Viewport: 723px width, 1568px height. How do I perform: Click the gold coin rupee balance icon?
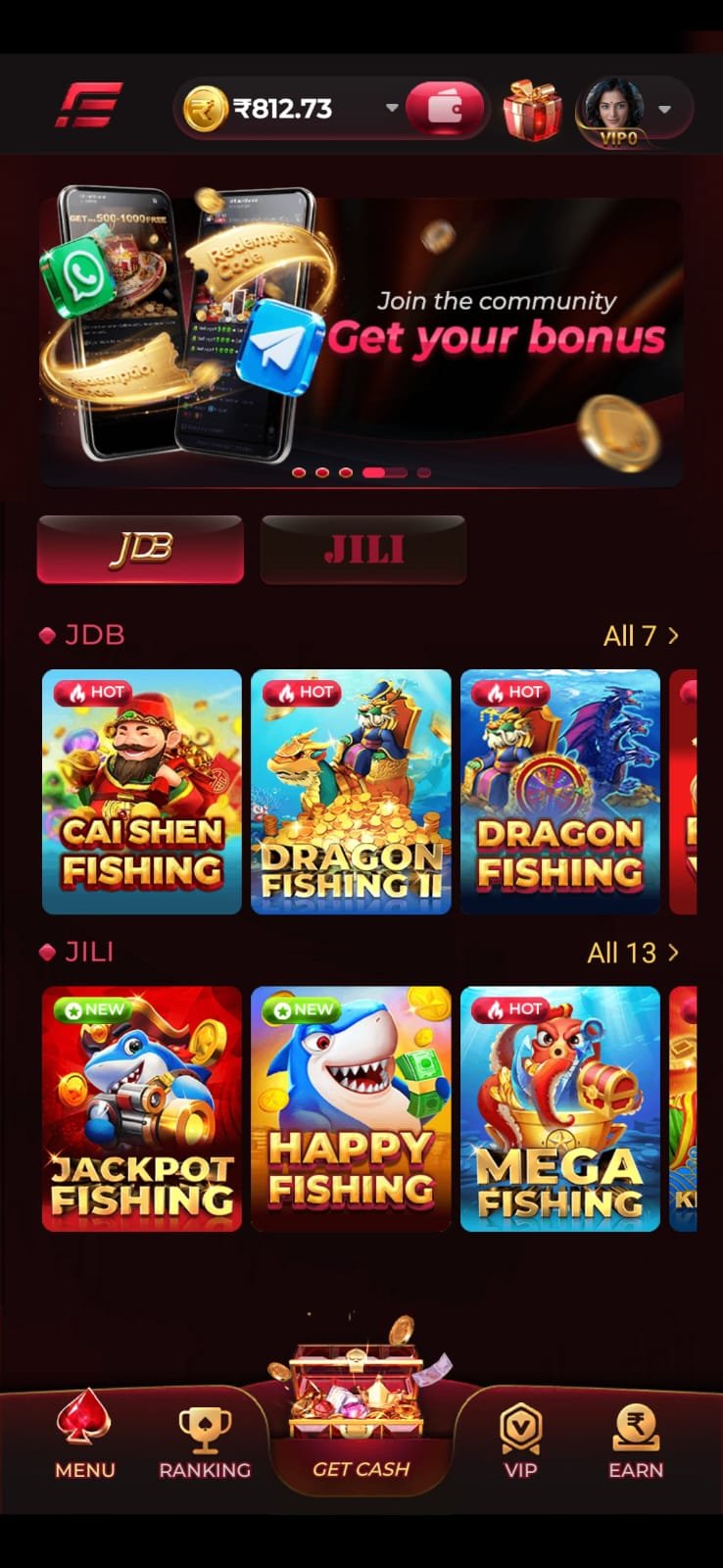click(x=207, y=108)
